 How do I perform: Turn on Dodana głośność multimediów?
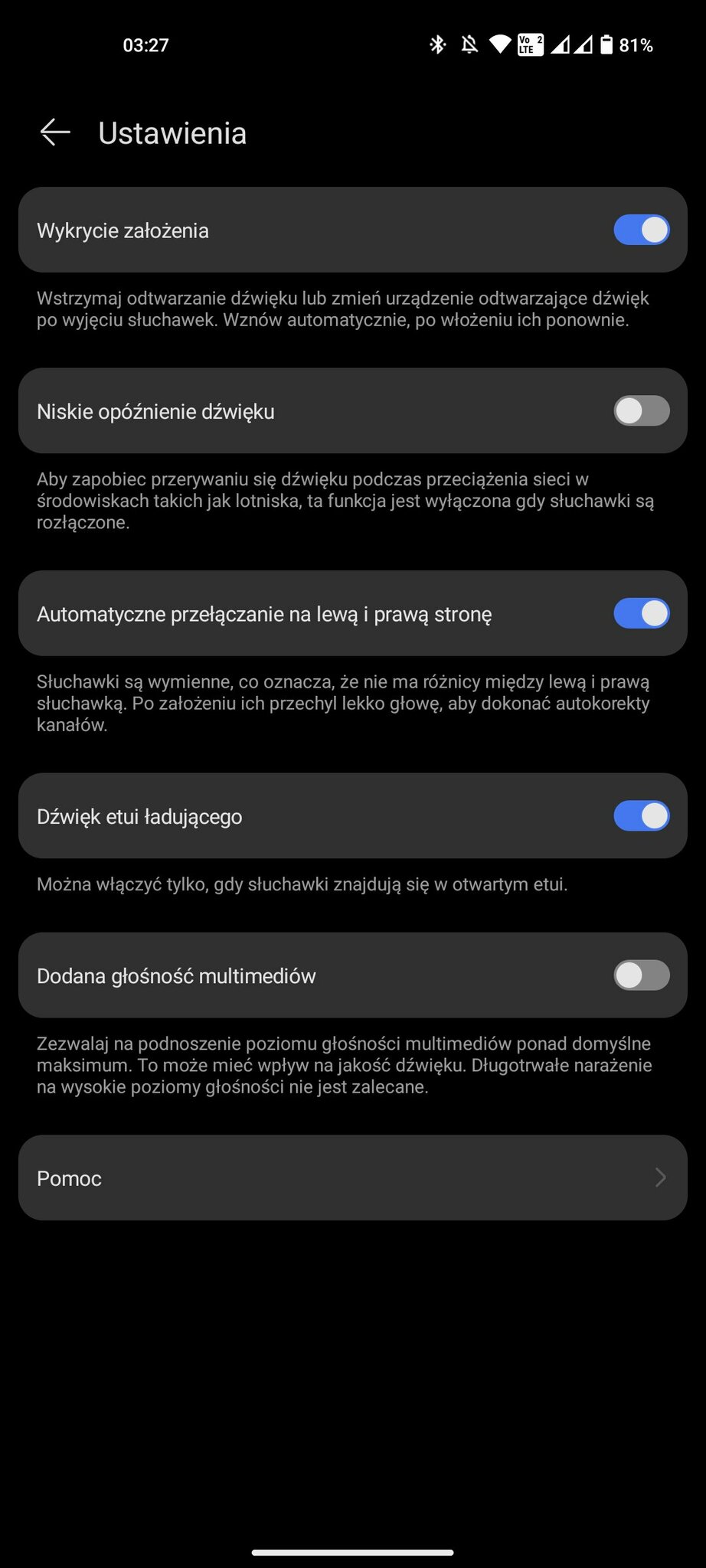tap(642, 975)
